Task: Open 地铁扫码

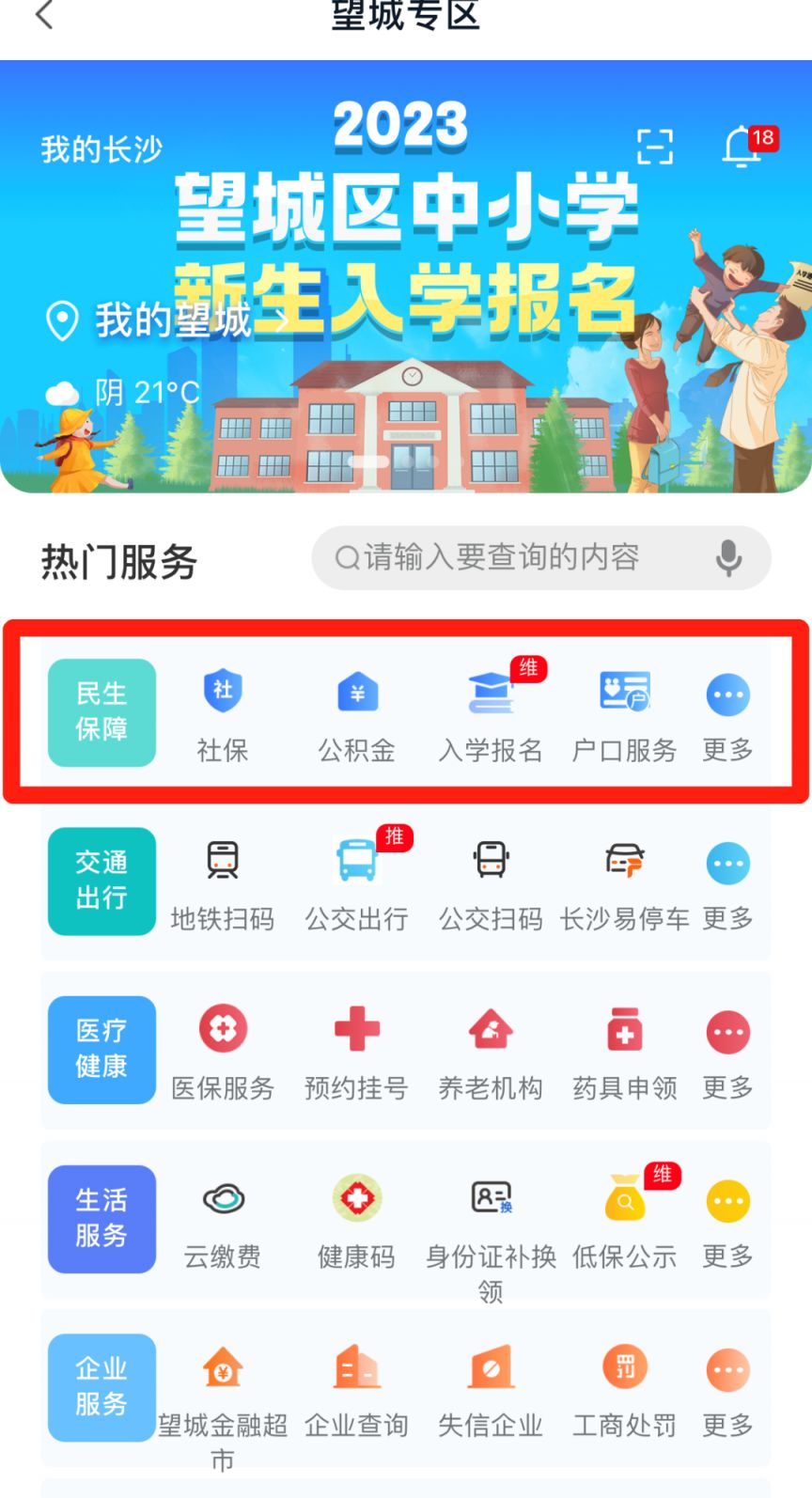Action: point(223,882)
